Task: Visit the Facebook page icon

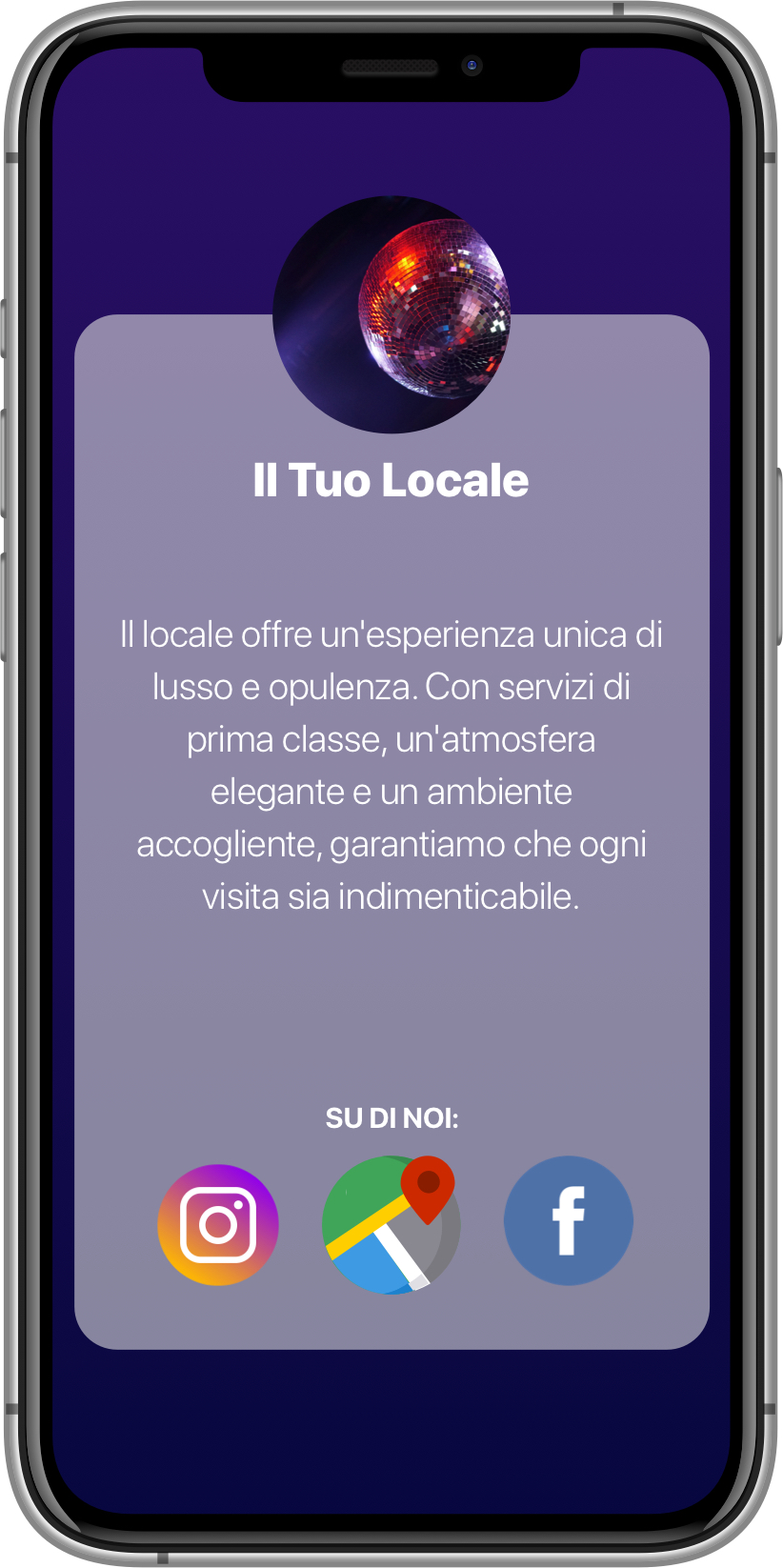Action: click(569, 1221)
